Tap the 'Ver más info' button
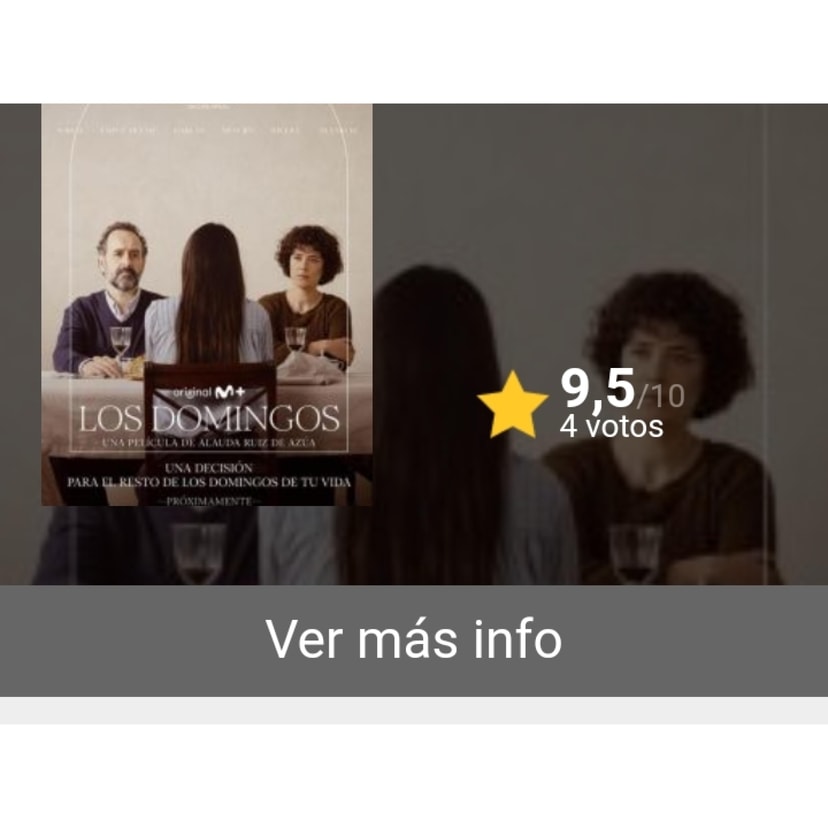828x828 pixels. (x=413, y=640)
